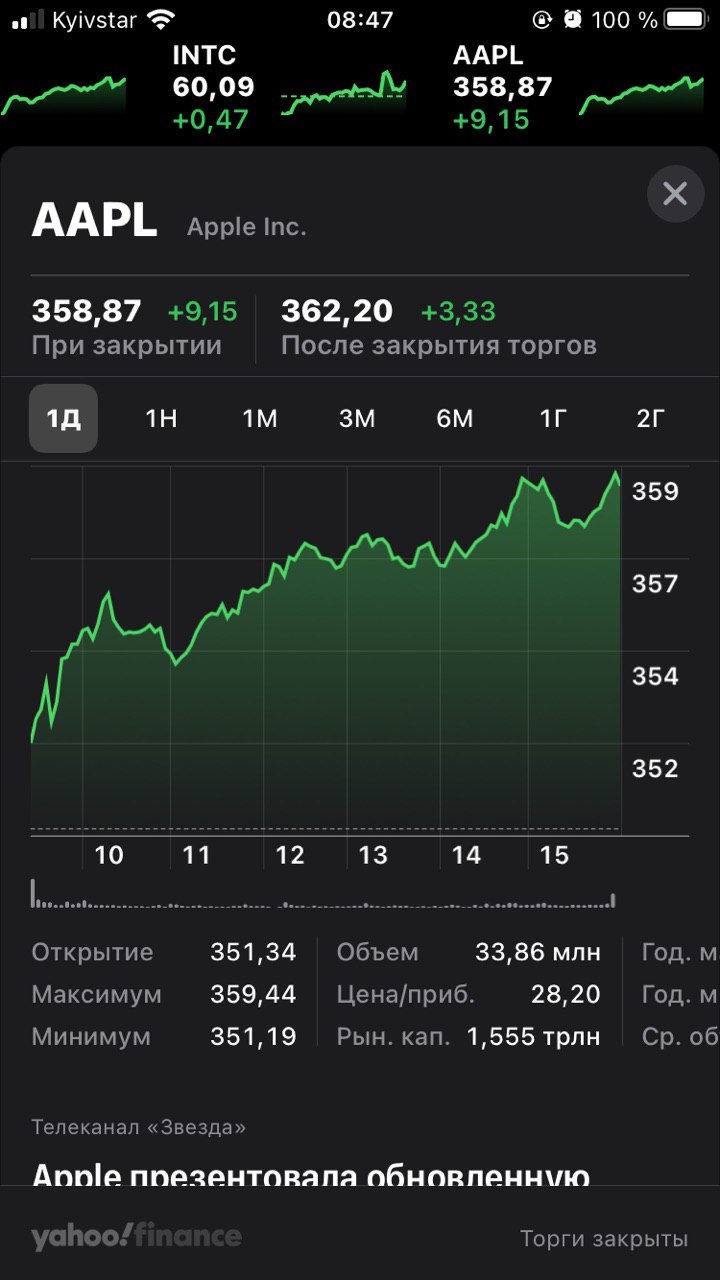Switch to the 1Н chart range
Screen dimensions: 720x1280
161,419
